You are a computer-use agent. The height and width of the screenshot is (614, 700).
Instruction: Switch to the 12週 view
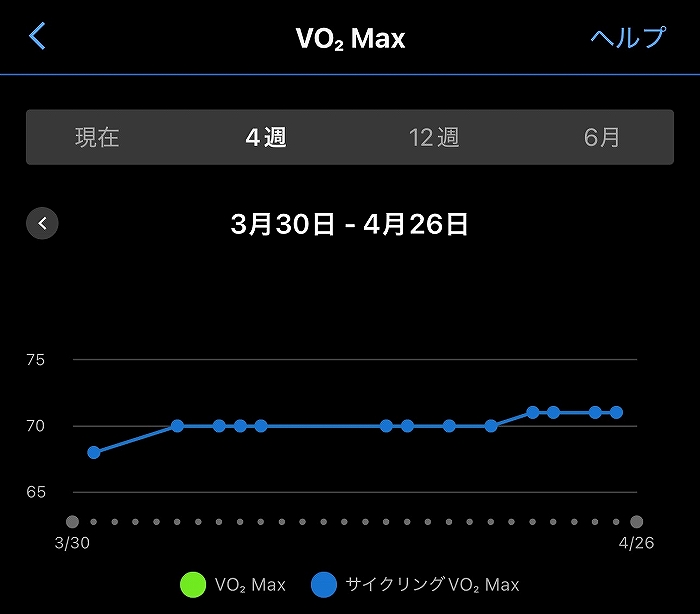coord(434,137)
